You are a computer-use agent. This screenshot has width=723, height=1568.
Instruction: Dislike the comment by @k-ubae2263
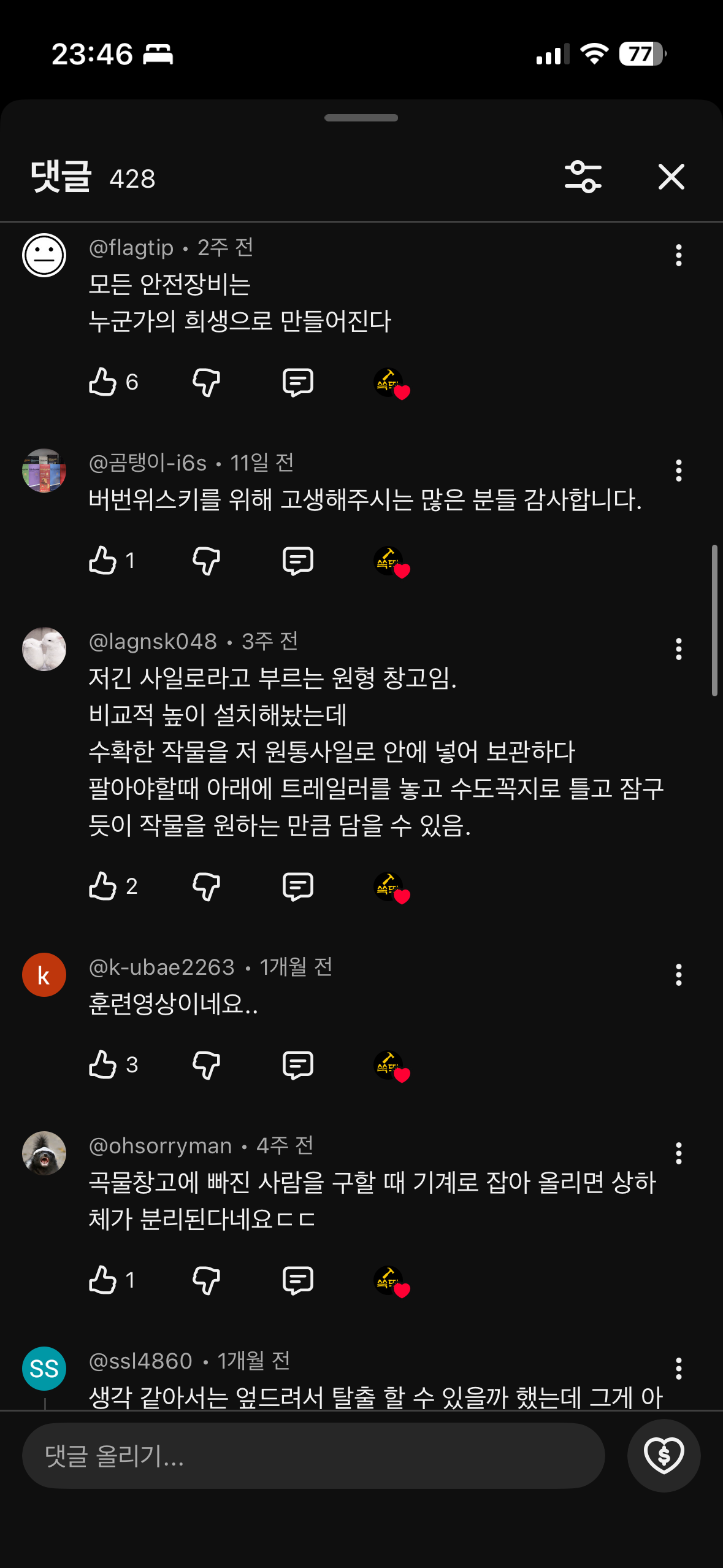pos(206,1064)
